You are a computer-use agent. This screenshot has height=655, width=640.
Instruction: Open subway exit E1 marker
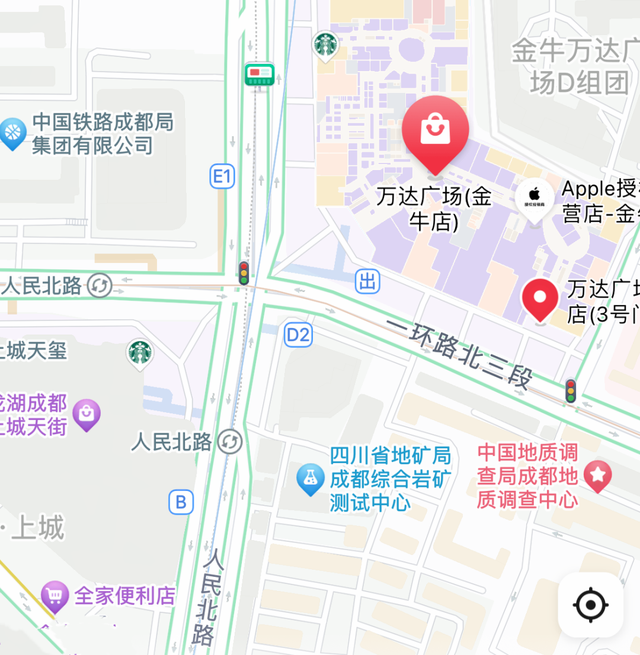[x=222, y=177]
